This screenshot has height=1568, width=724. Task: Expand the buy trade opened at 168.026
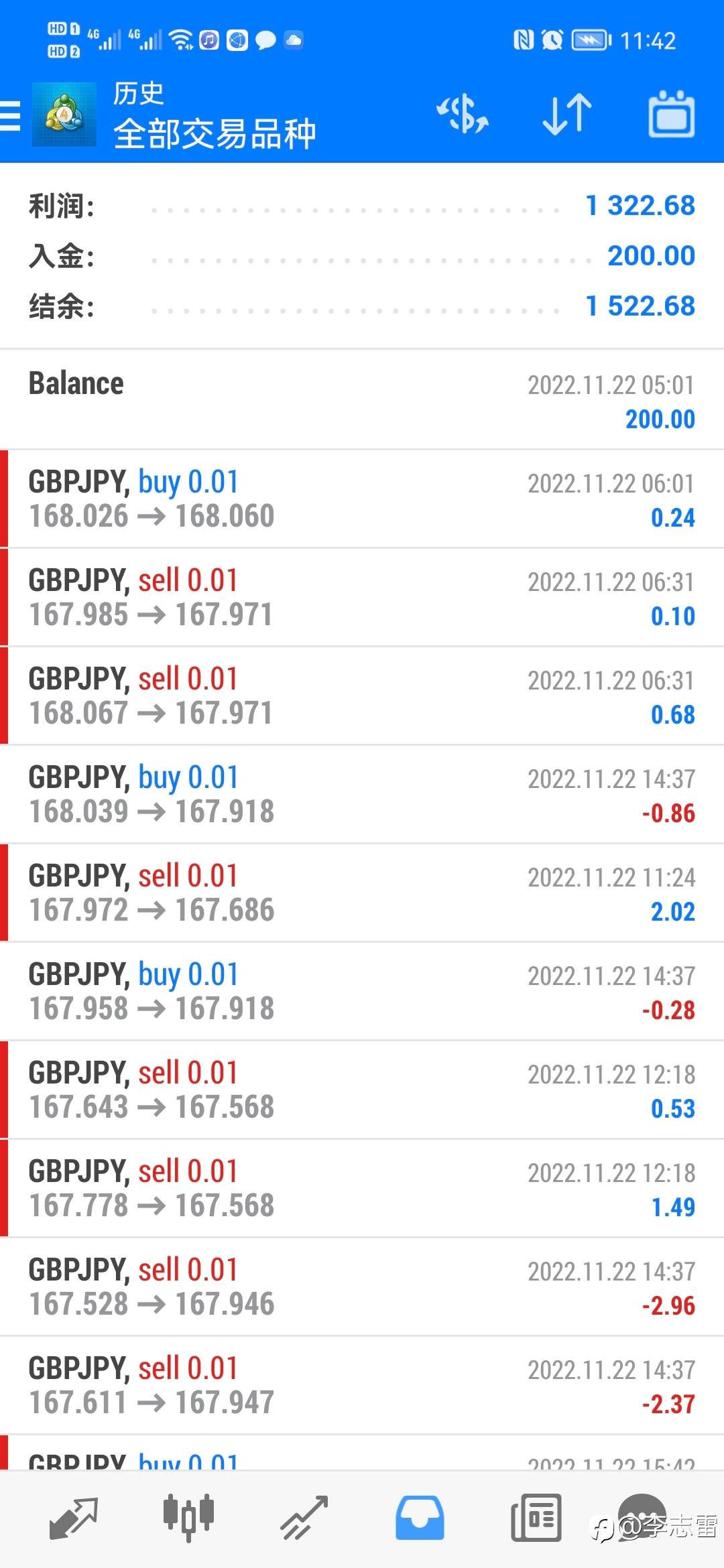coord(362,499)
